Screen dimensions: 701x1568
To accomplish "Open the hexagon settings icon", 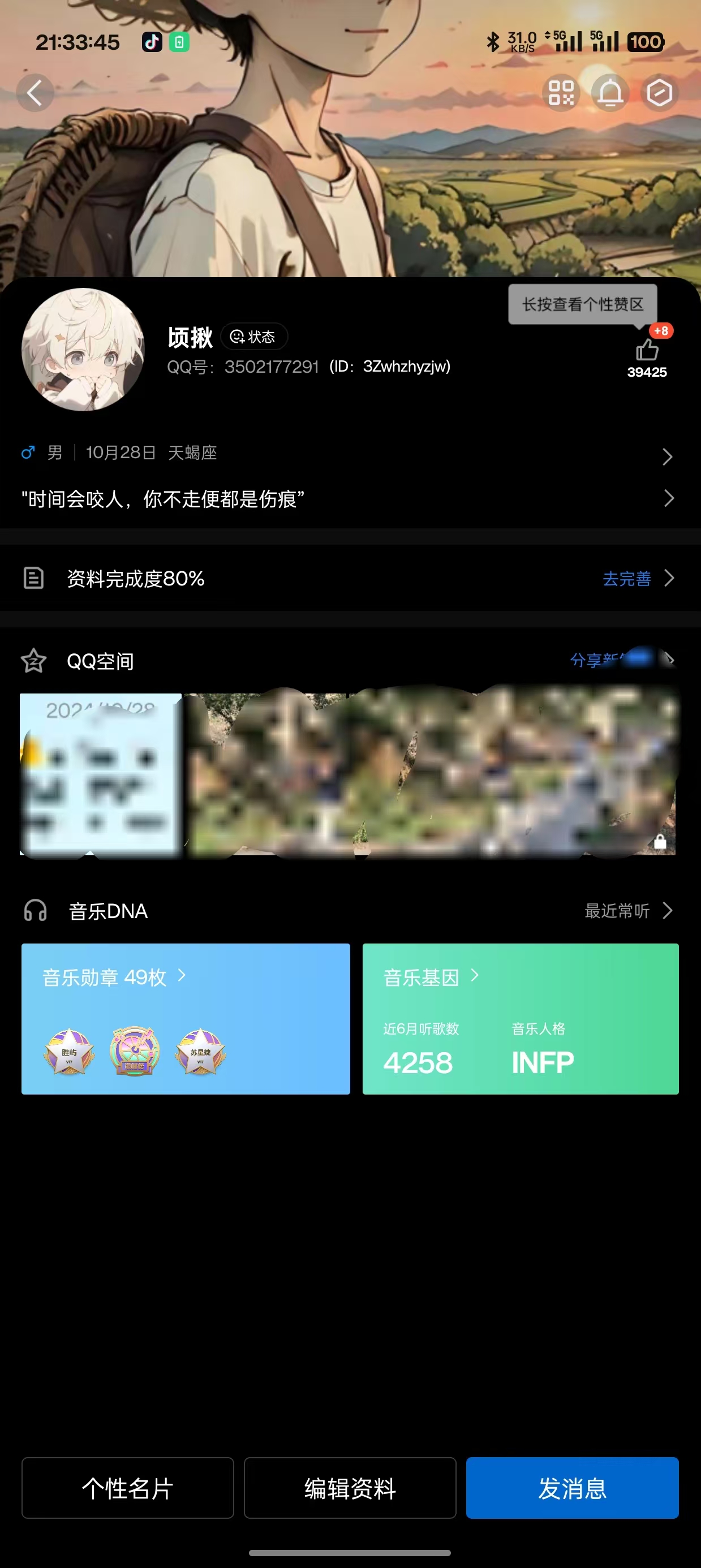I will point(660,93).
